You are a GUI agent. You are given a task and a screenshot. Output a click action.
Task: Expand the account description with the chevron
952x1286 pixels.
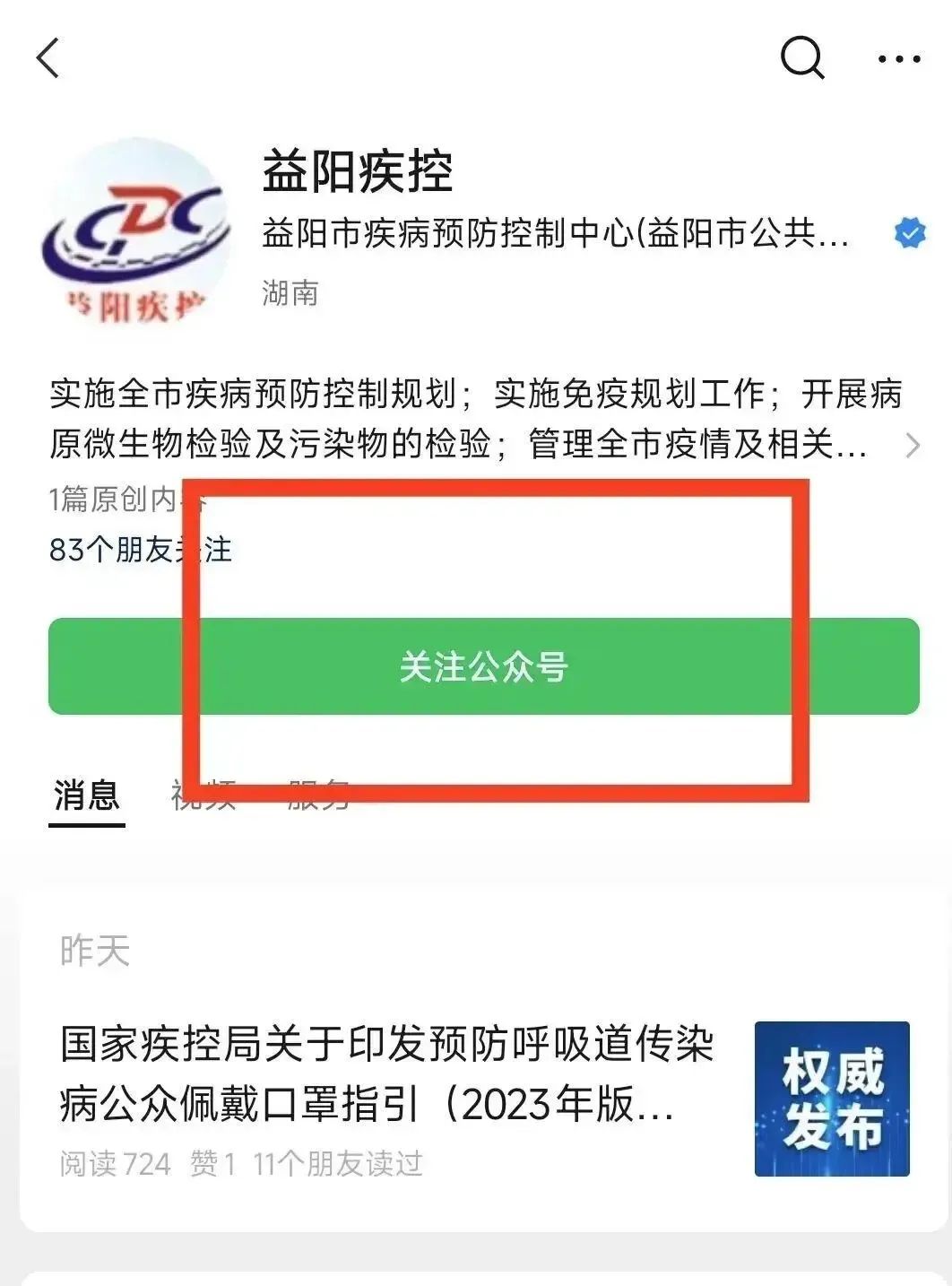(913, 445)
